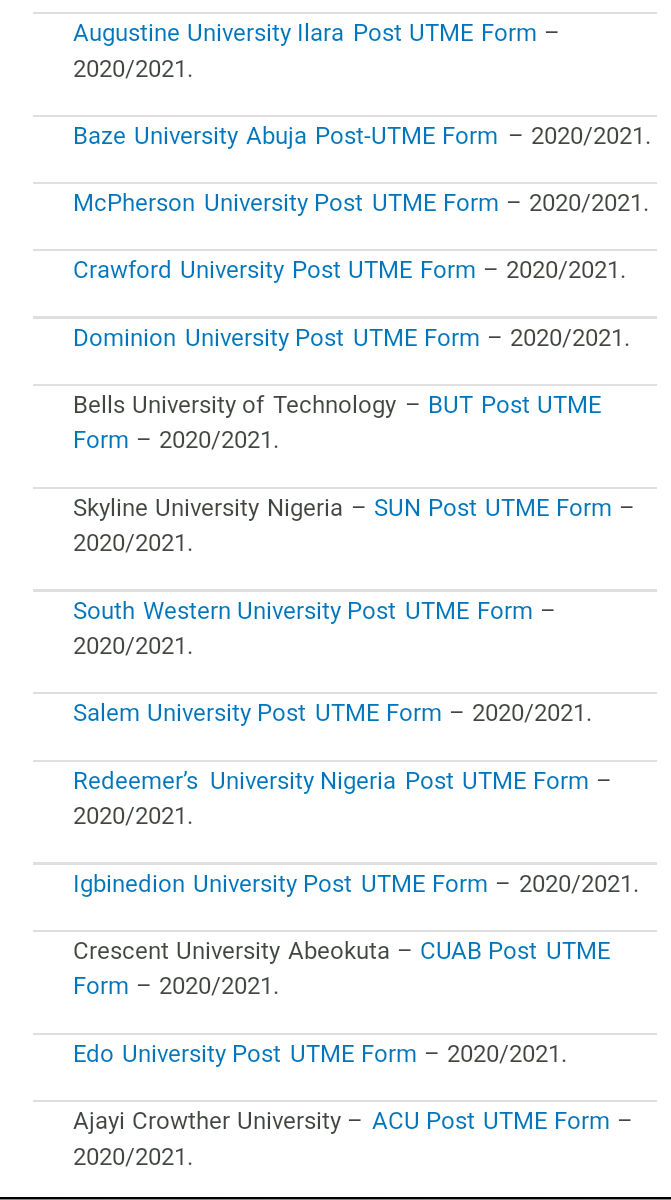Open Augustine University Ilara Post UTME Form link

[305, 33]
